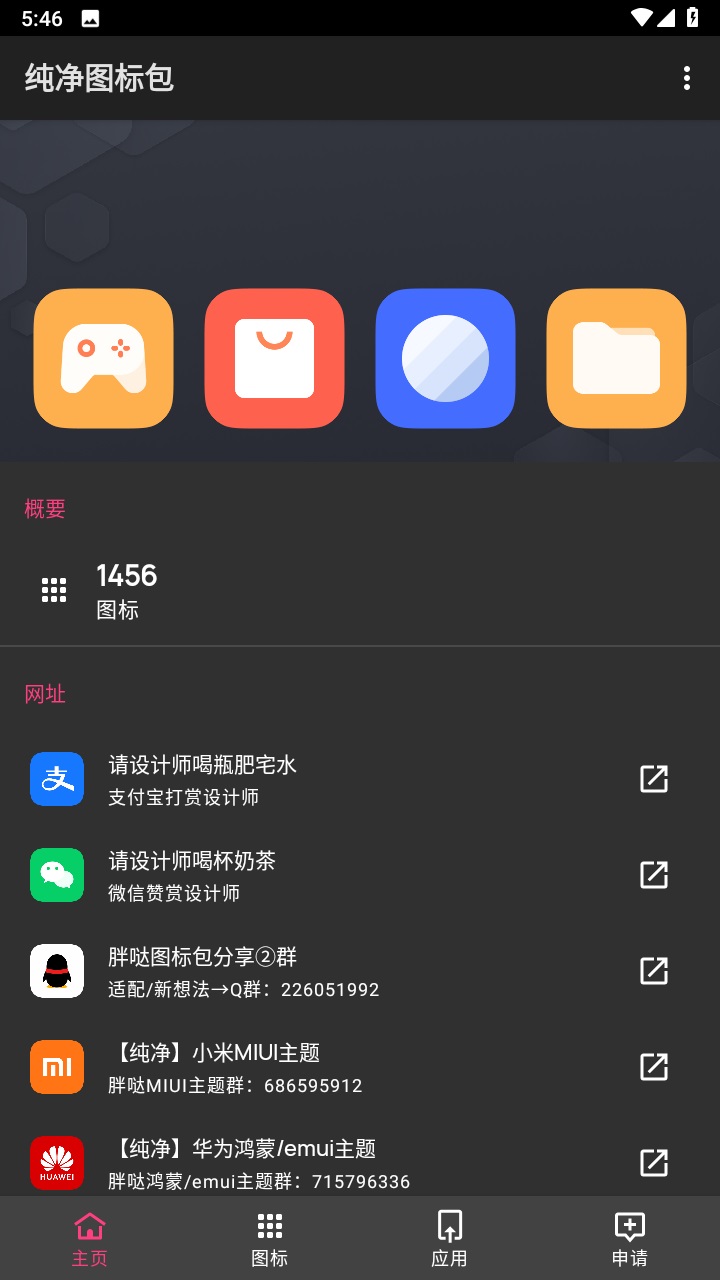Tap the WeChat icon beside 请设计师喝杯奶茶
720x1280 pixels.
(57, 874)
